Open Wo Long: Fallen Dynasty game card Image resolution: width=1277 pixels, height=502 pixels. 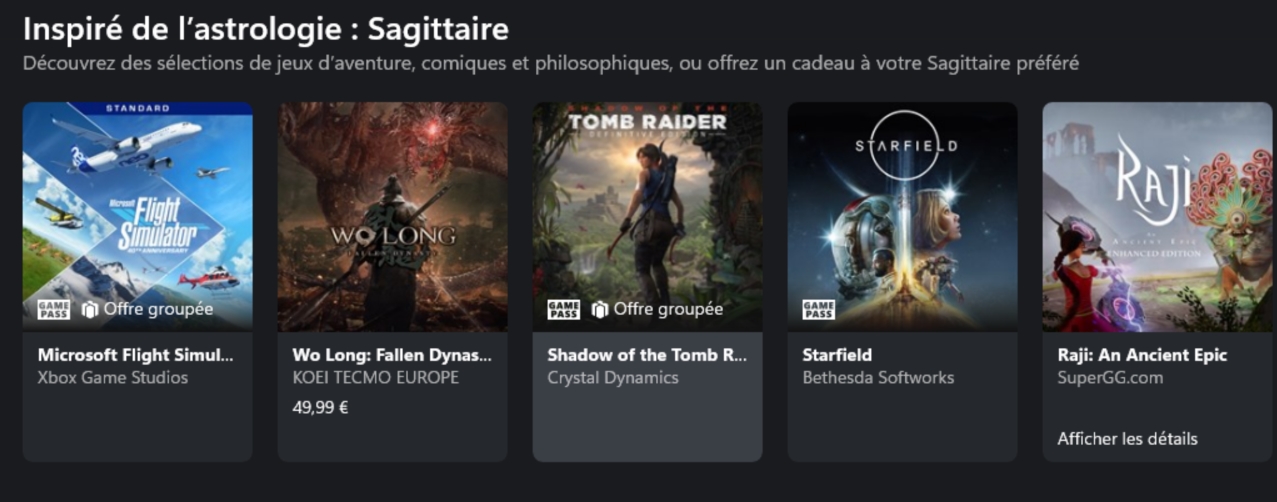392,217
